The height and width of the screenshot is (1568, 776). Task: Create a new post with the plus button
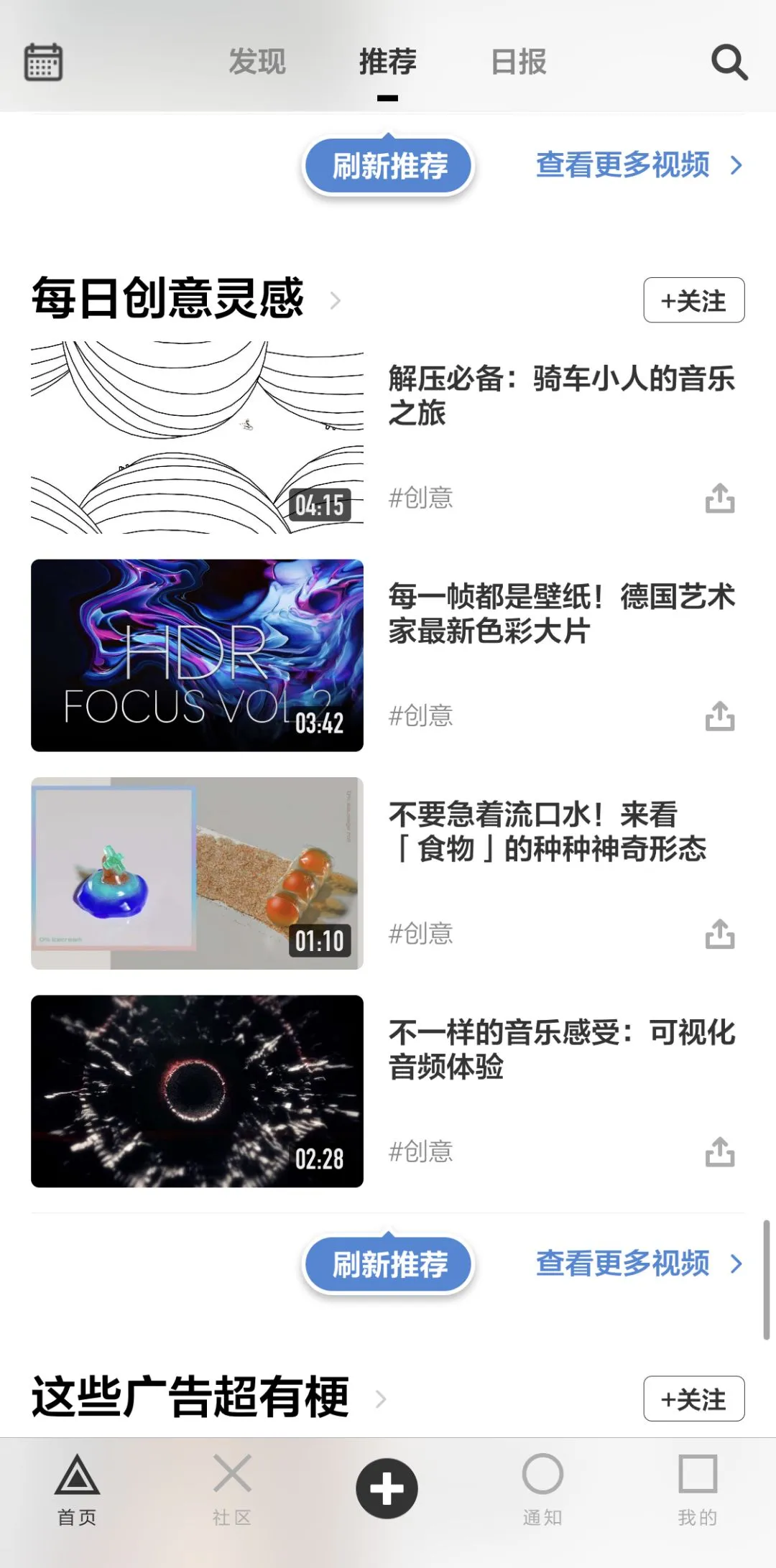[387, 1488]
